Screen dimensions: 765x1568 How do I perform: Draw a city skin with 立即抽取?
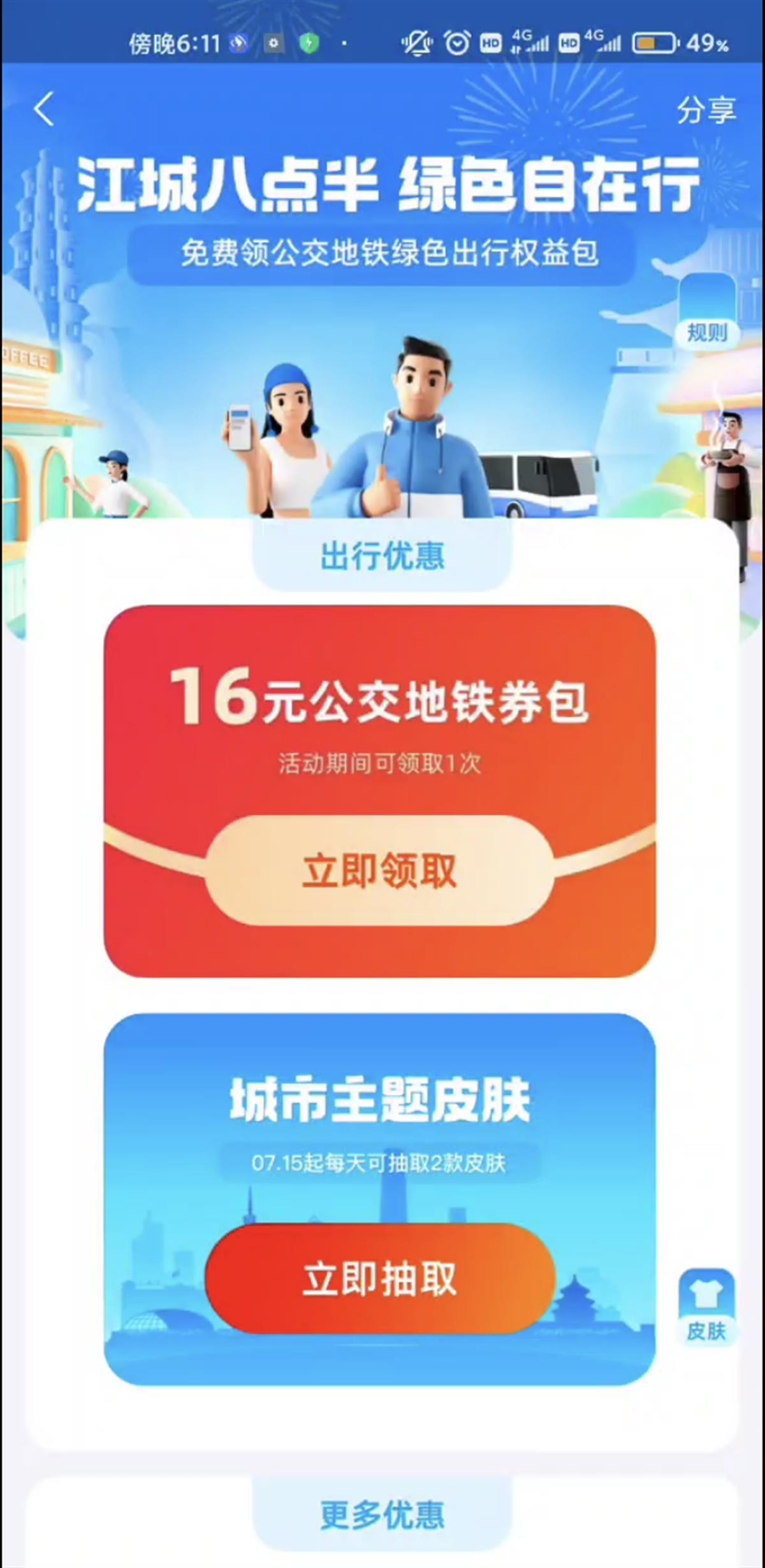pos(379,1279)
